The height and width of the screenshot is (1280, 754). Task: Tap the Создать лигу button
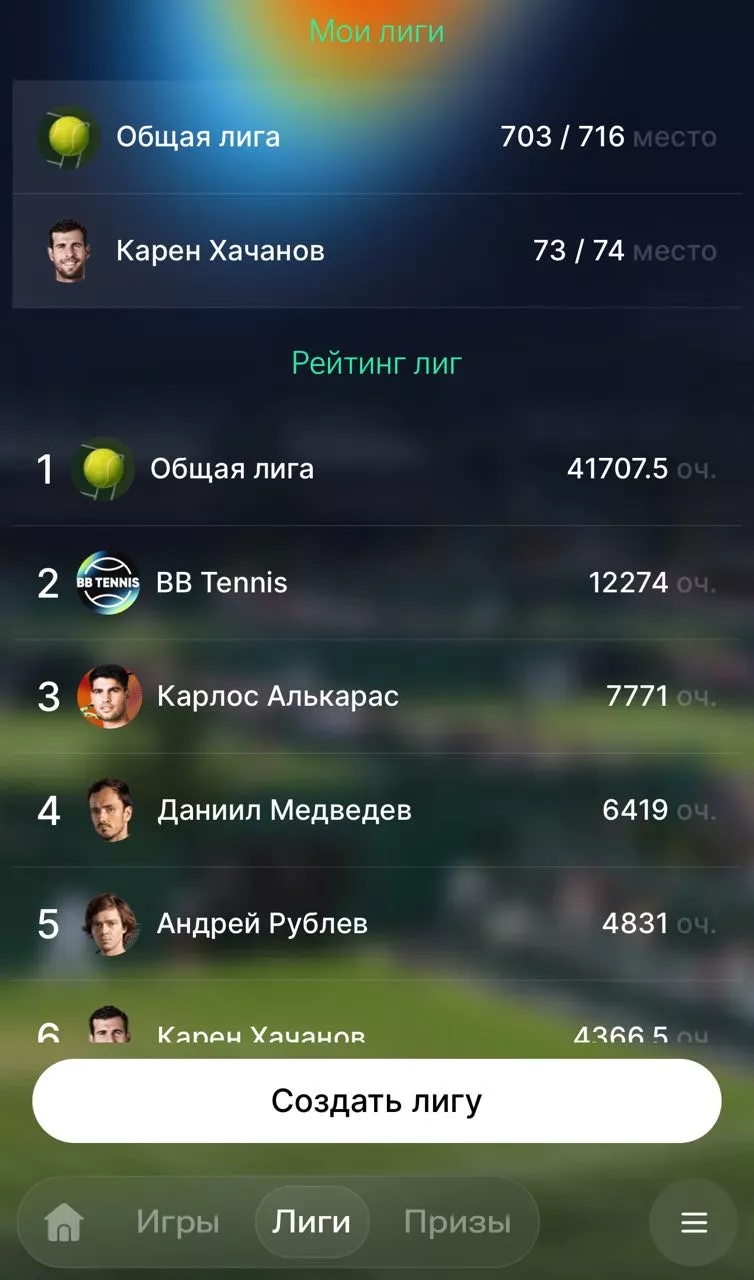(376, 1101)
